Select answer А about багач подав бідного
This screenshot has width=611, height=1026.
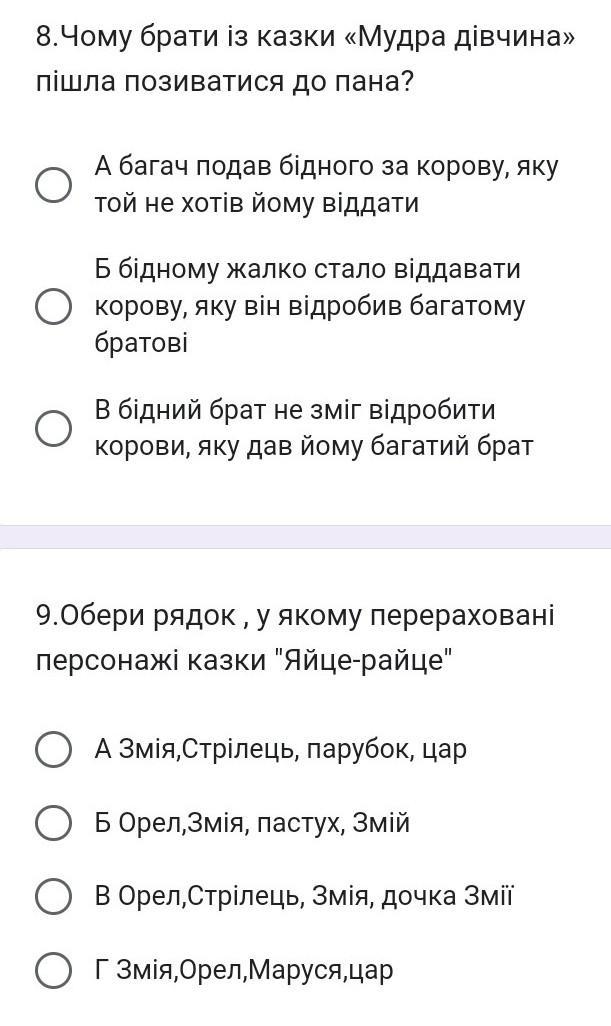click(53, 185)
